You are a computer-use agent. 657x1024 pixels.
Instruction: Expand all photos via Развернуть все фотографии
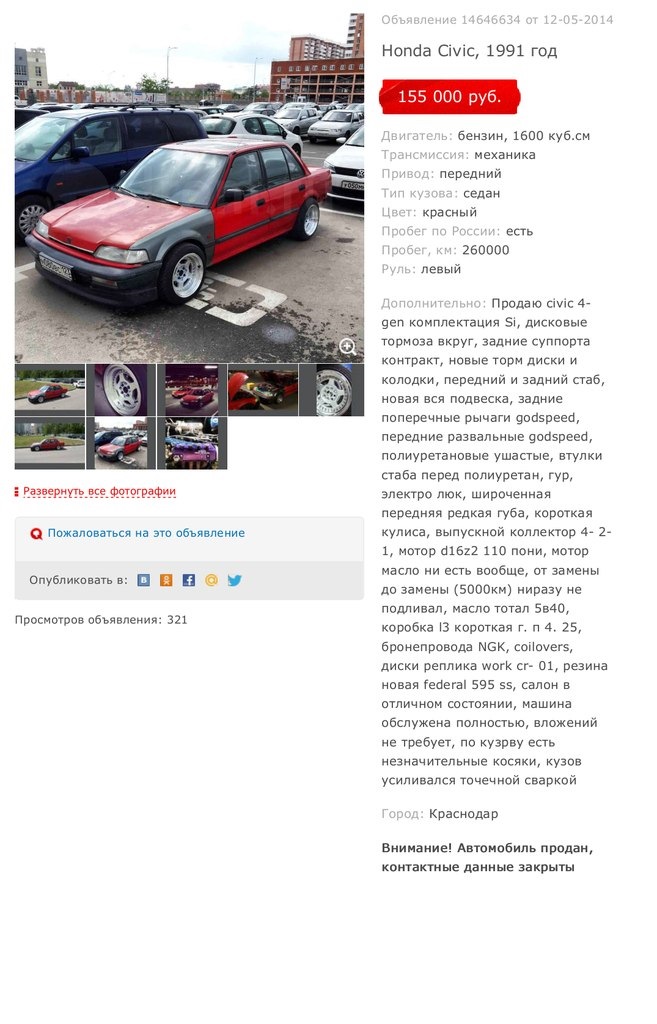pyautogui.click(x=99, y=492)
